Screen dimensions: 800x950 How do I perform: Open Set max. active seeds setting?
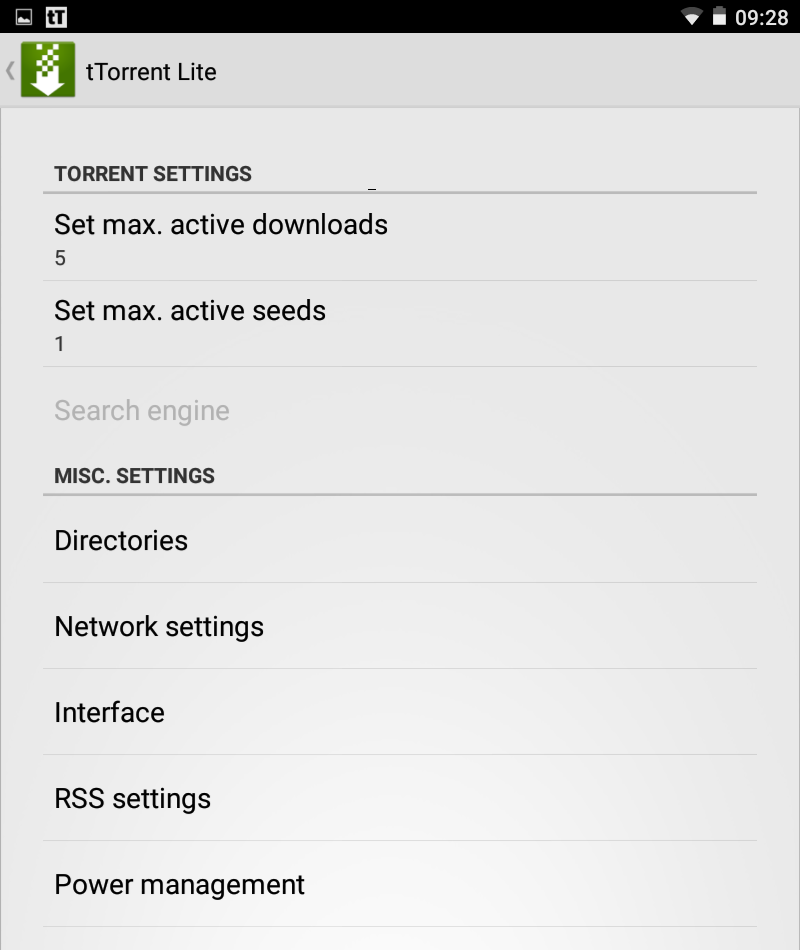400,324
